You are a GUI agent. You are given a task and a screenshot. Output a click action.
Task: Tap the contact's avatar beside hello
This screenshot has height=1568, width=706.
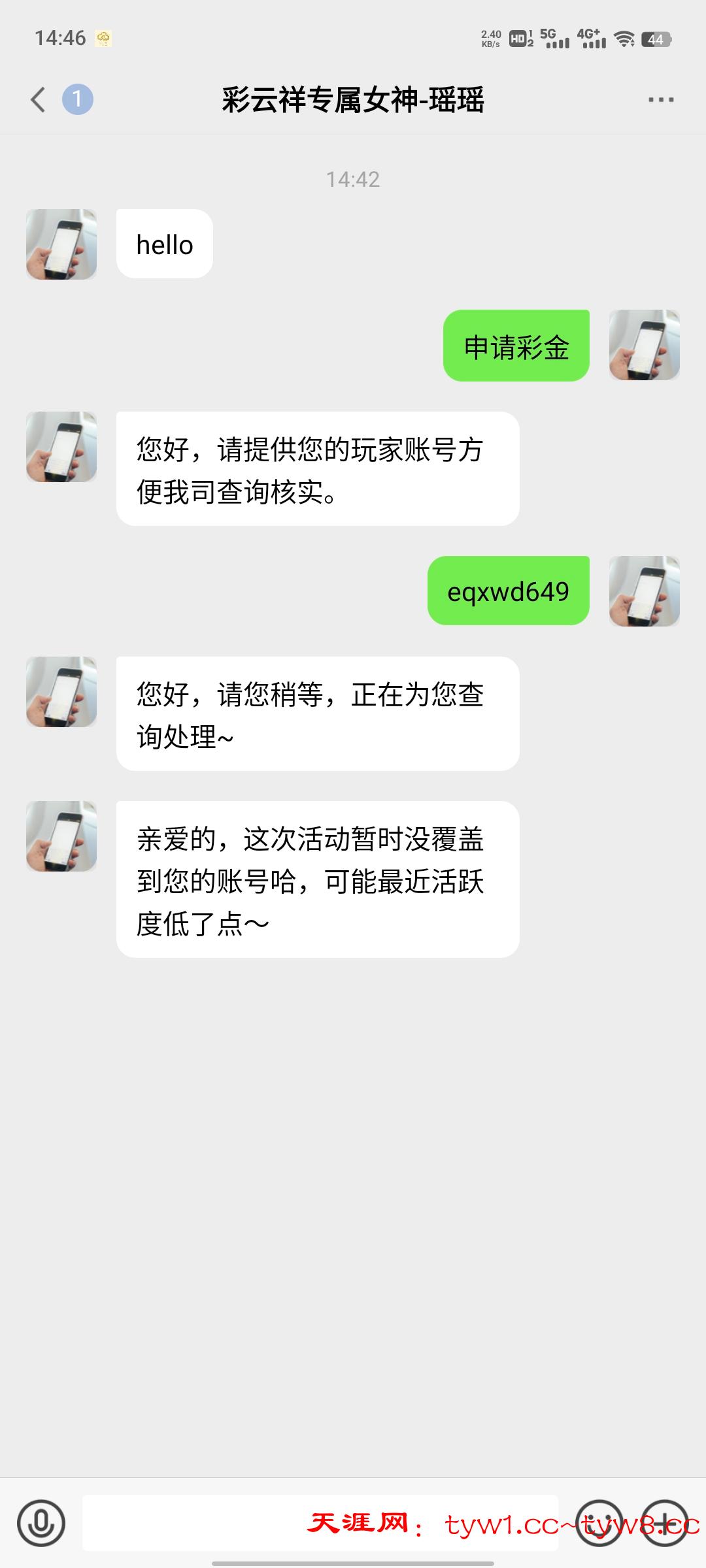coord(61,244)
